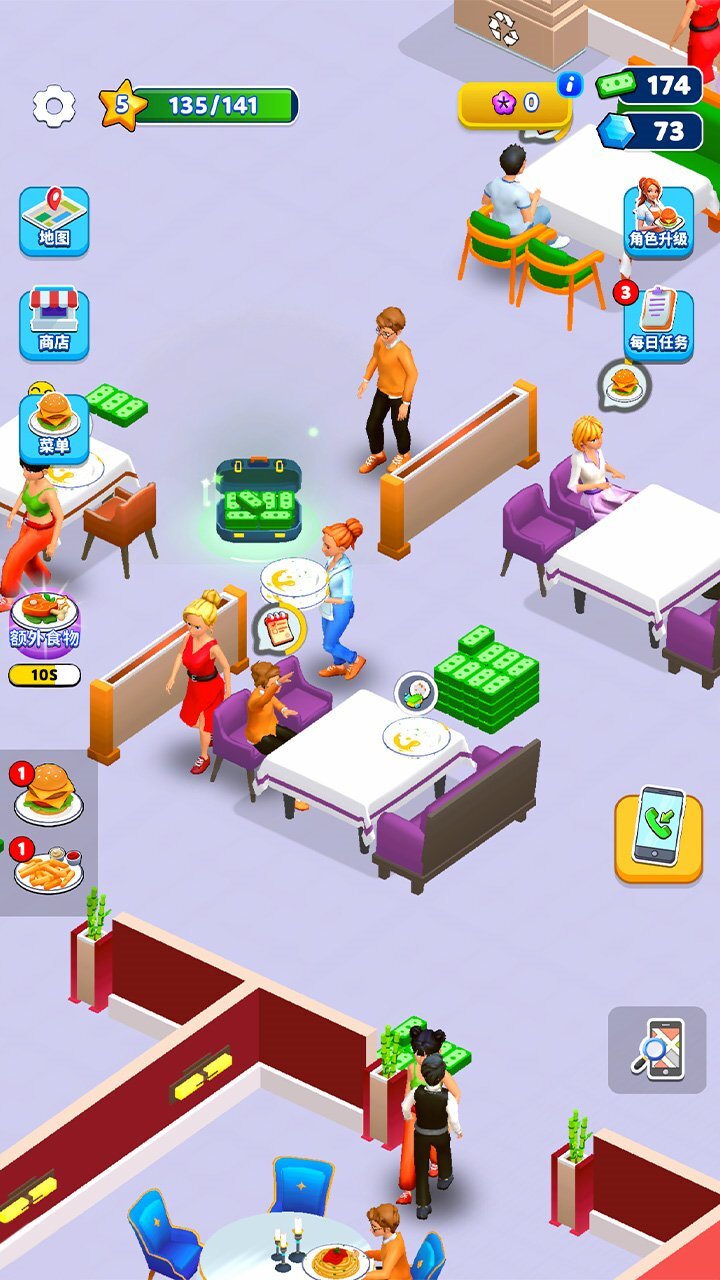Open the 菜单 menu button
The height and width of the screenshot is (1280, 720).
tap(54, 428)
